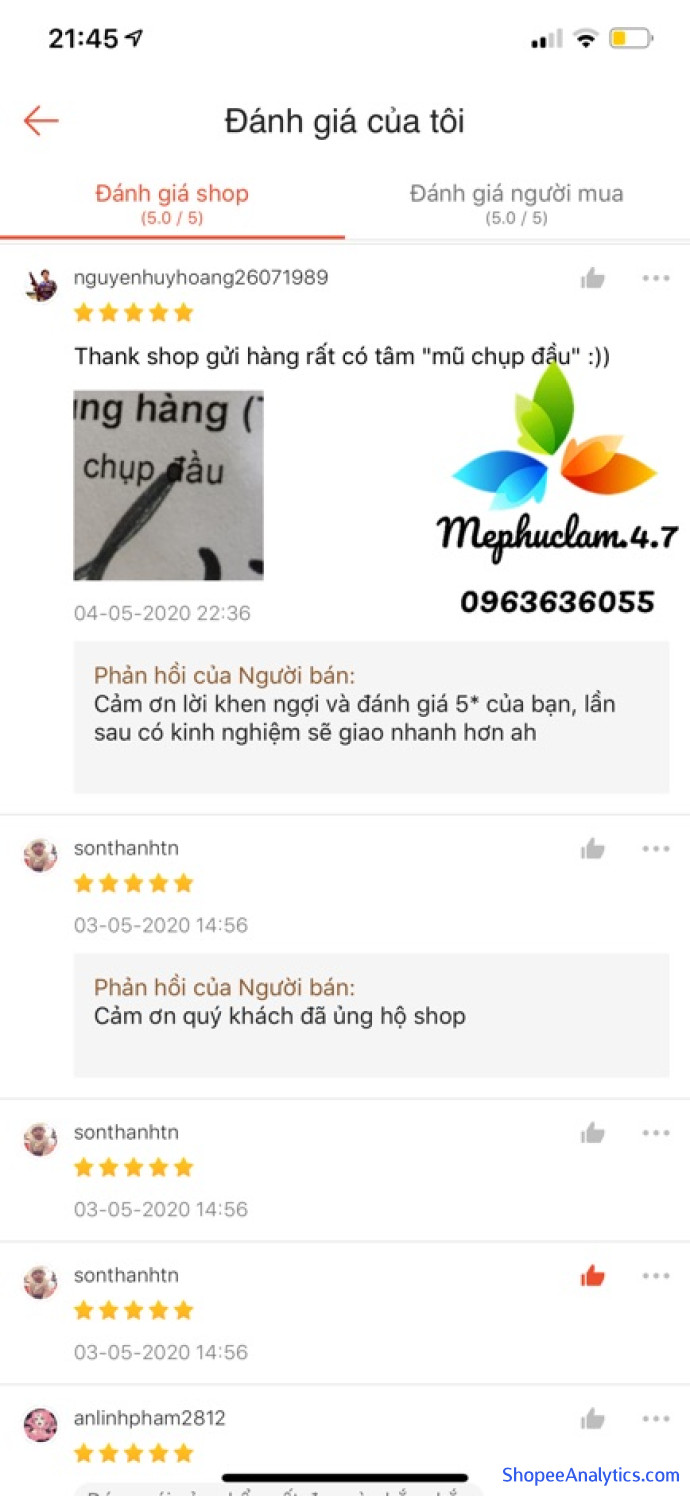Like anlinhpham2812's review

(x=593, y=1419)
